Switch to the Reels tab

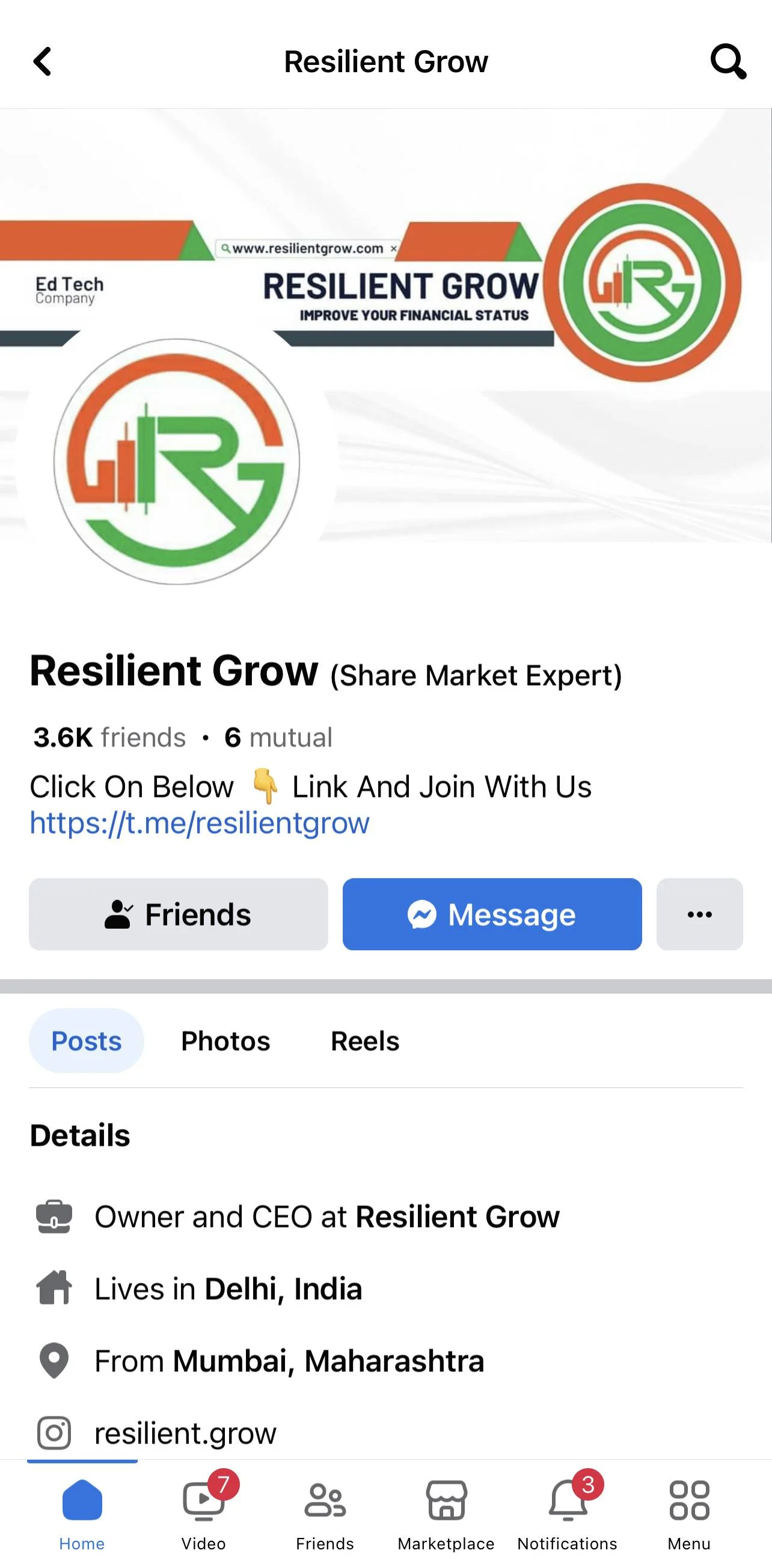[x=365, y=1041]
